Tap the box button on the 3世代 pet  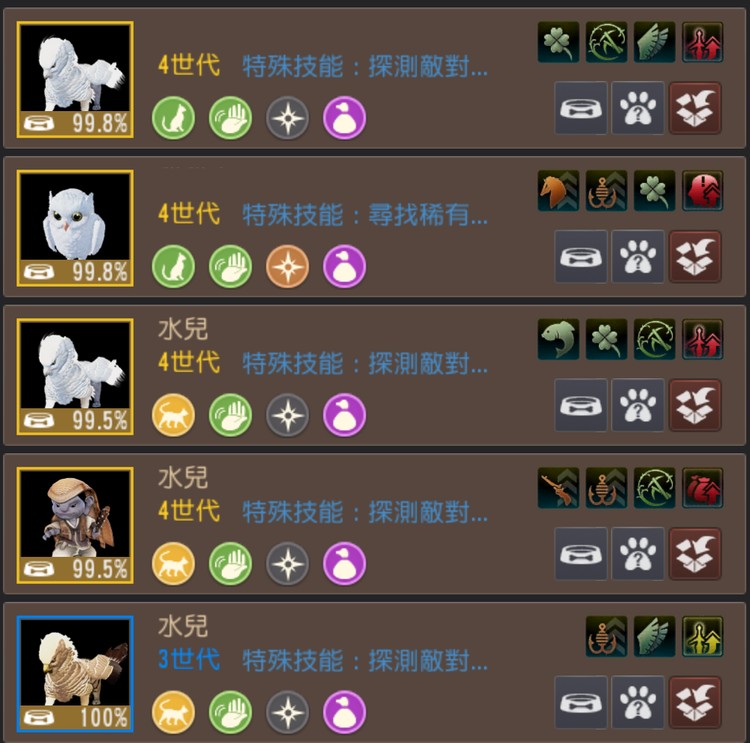coord(694,703)
